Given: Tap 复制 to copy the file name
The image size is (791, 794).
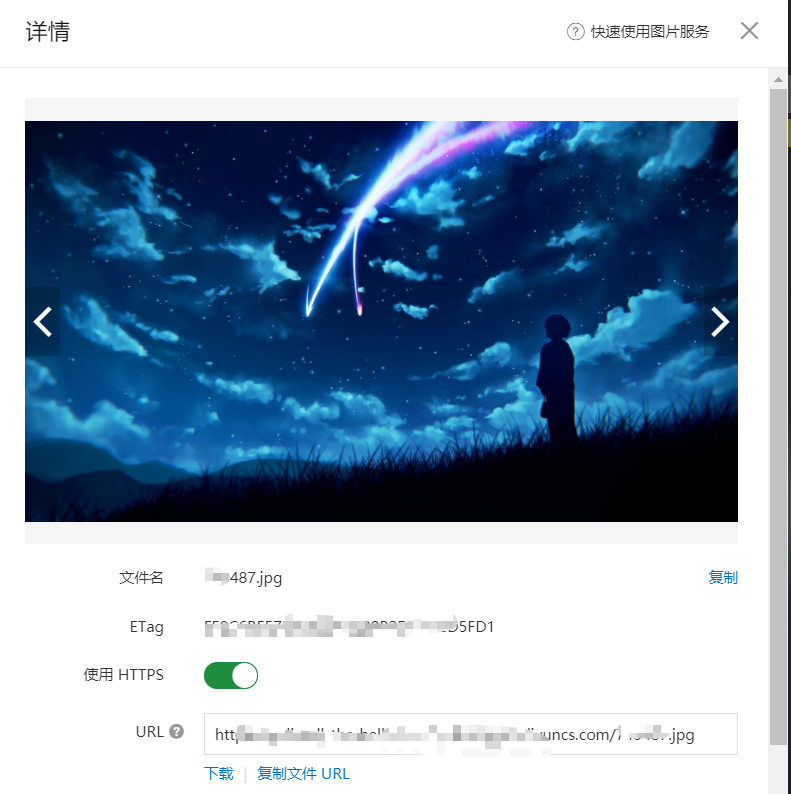Looking at the screenshot, I should [x=722, y=577].
